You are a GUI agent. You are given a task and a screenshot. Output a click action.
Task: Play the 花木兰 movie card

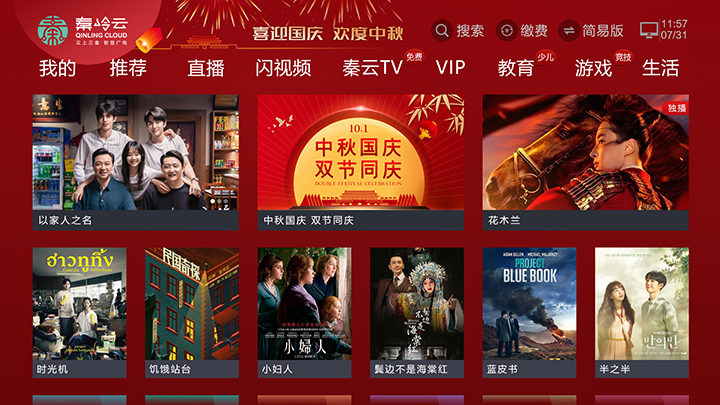click(x=585, y=160)
